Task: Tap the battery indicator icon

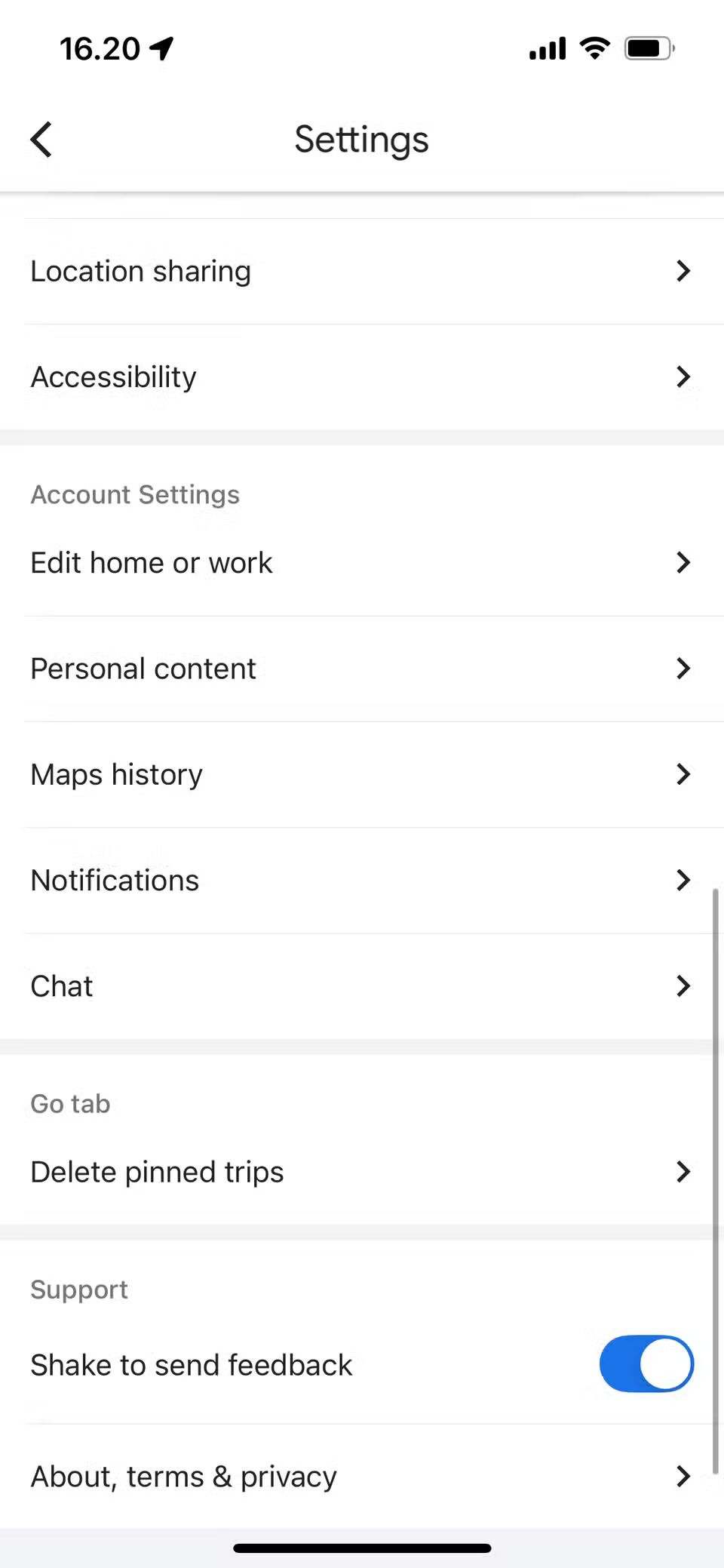Action: (647, 47)
